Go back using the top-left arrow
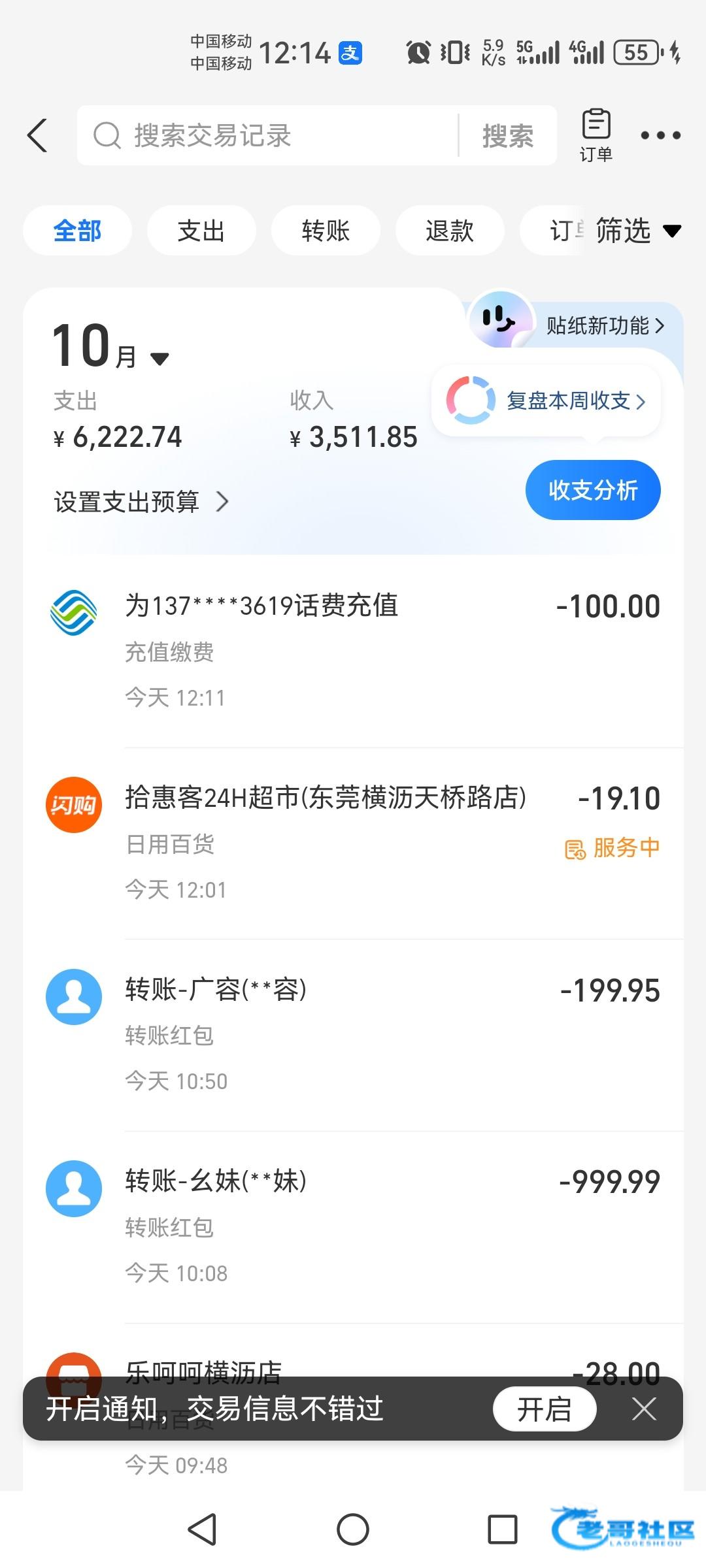The height and width of the screenshot is (1568, 706). coord(38,135)
